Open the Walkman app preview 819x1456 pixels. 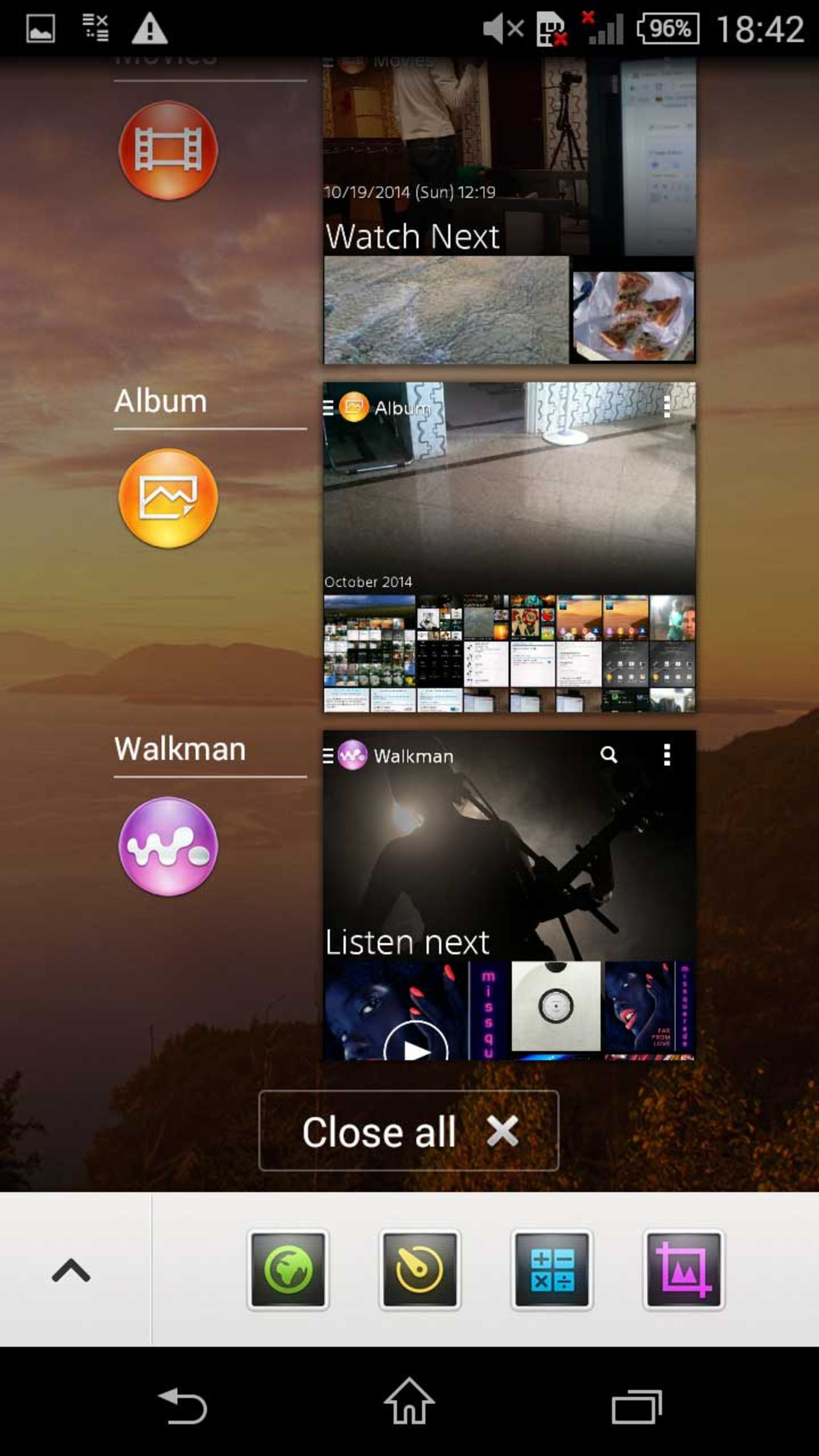point(509,895)
